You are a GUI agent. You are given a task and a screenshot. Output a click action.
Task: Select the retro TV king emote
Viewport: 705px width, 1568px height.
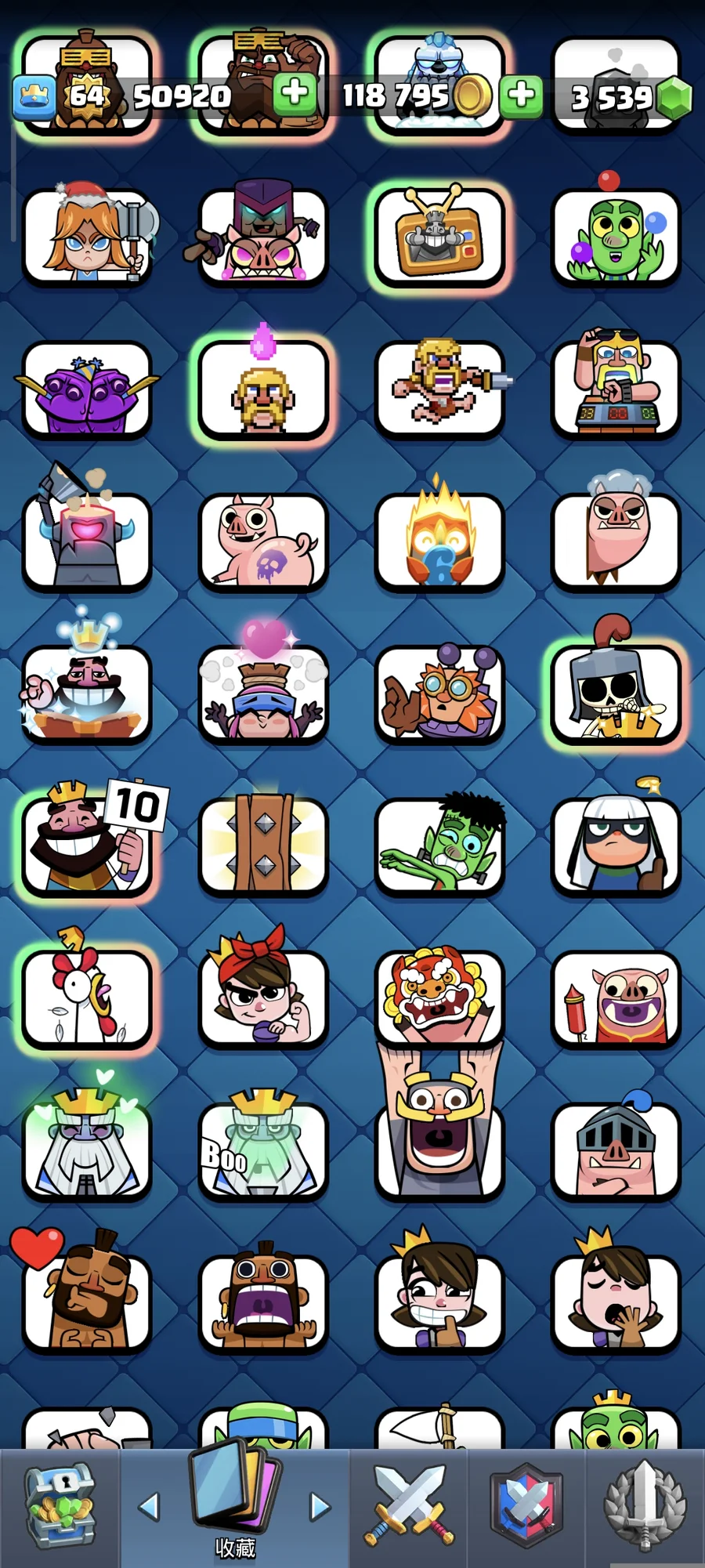tap(439, 236)
